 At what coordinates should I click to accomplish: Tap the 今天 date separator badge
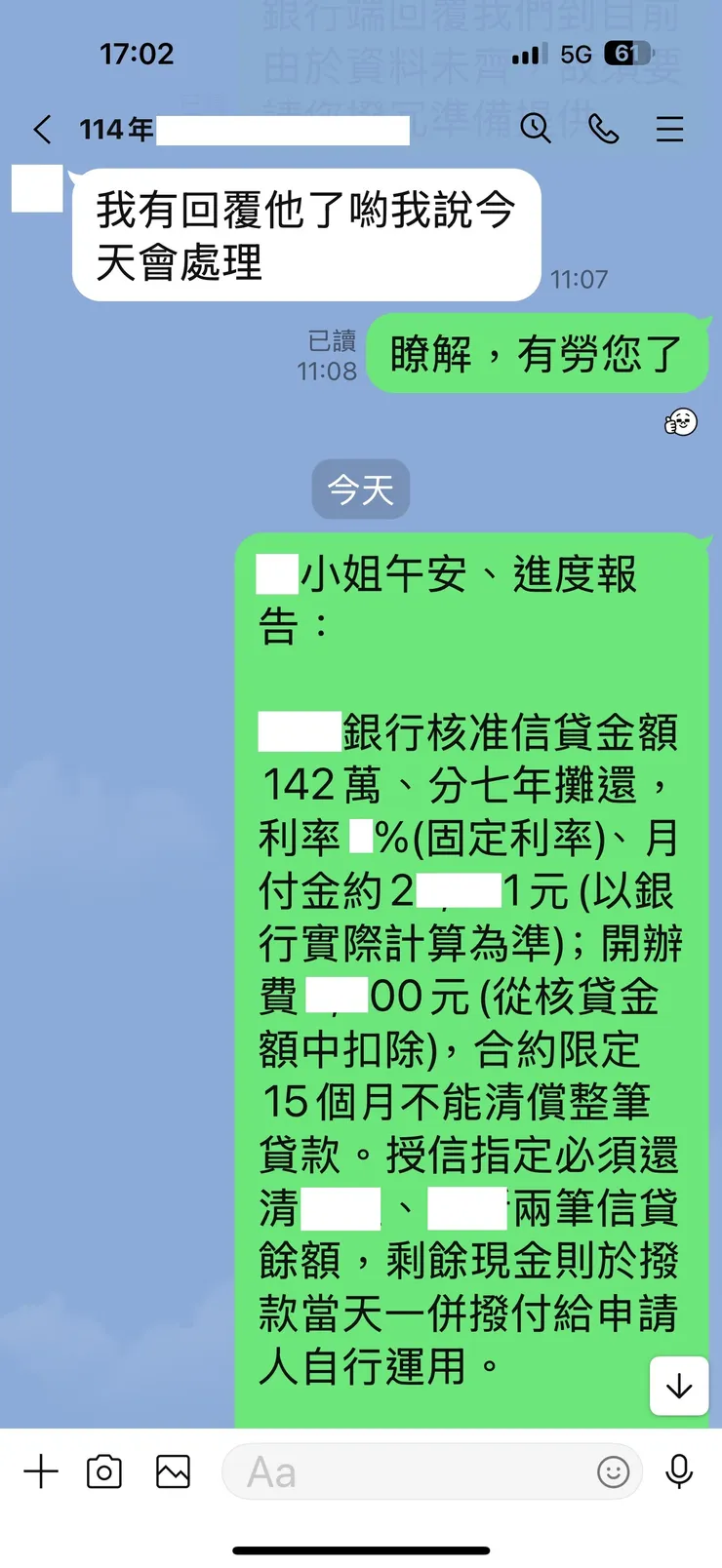pyautogui.click(x=361, y=490)
